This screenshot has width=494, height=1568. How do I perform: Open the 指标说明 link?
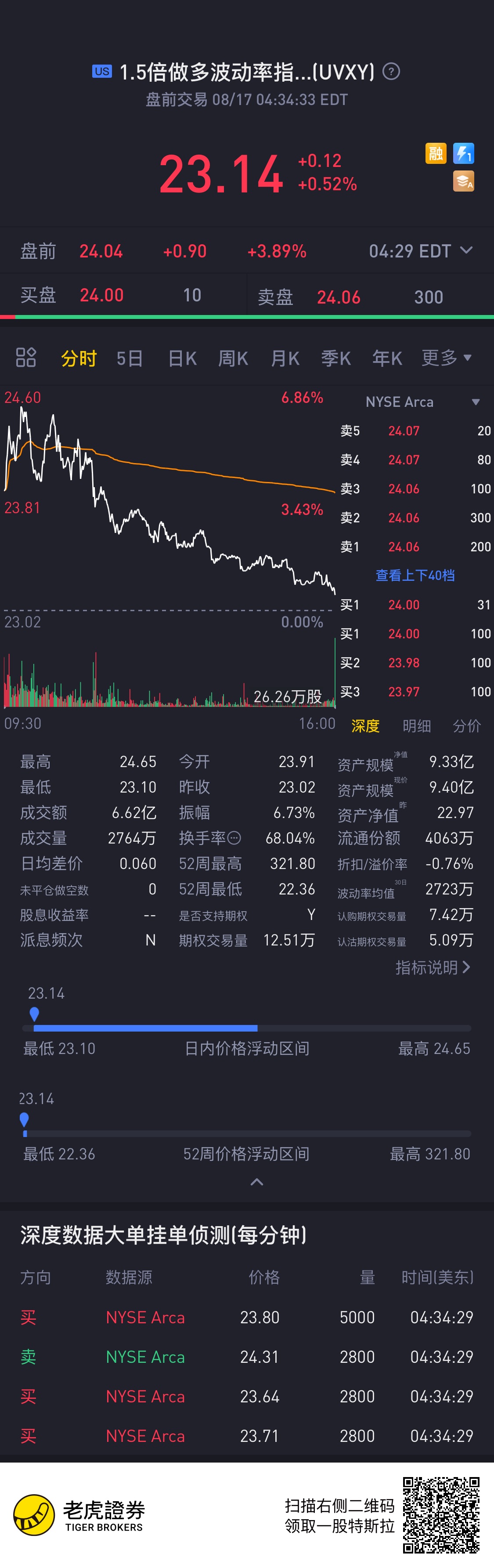pyautogui.click(x=433, y=967)
